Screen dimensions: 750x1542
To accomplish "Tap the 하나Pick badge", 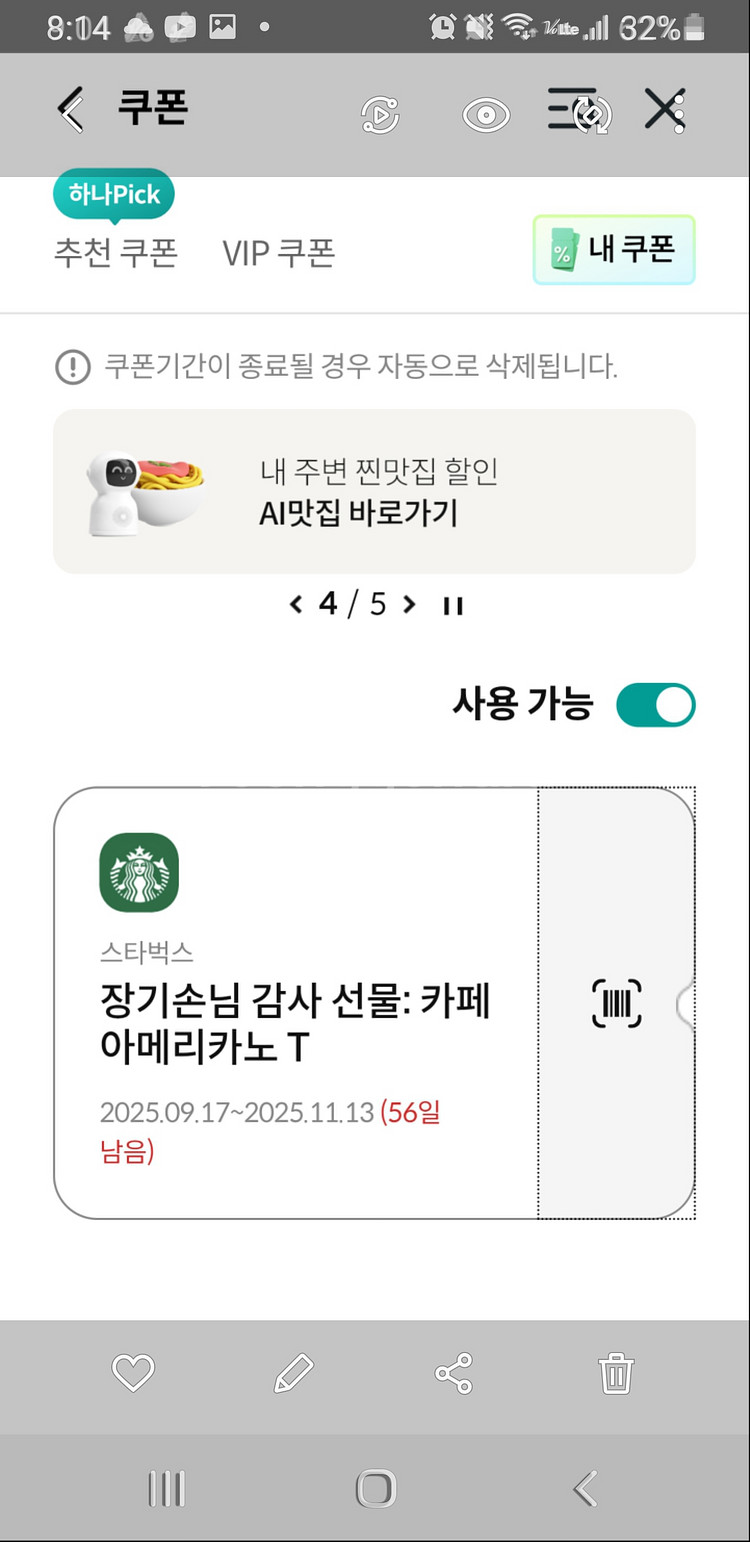I will tap(113, 195).
